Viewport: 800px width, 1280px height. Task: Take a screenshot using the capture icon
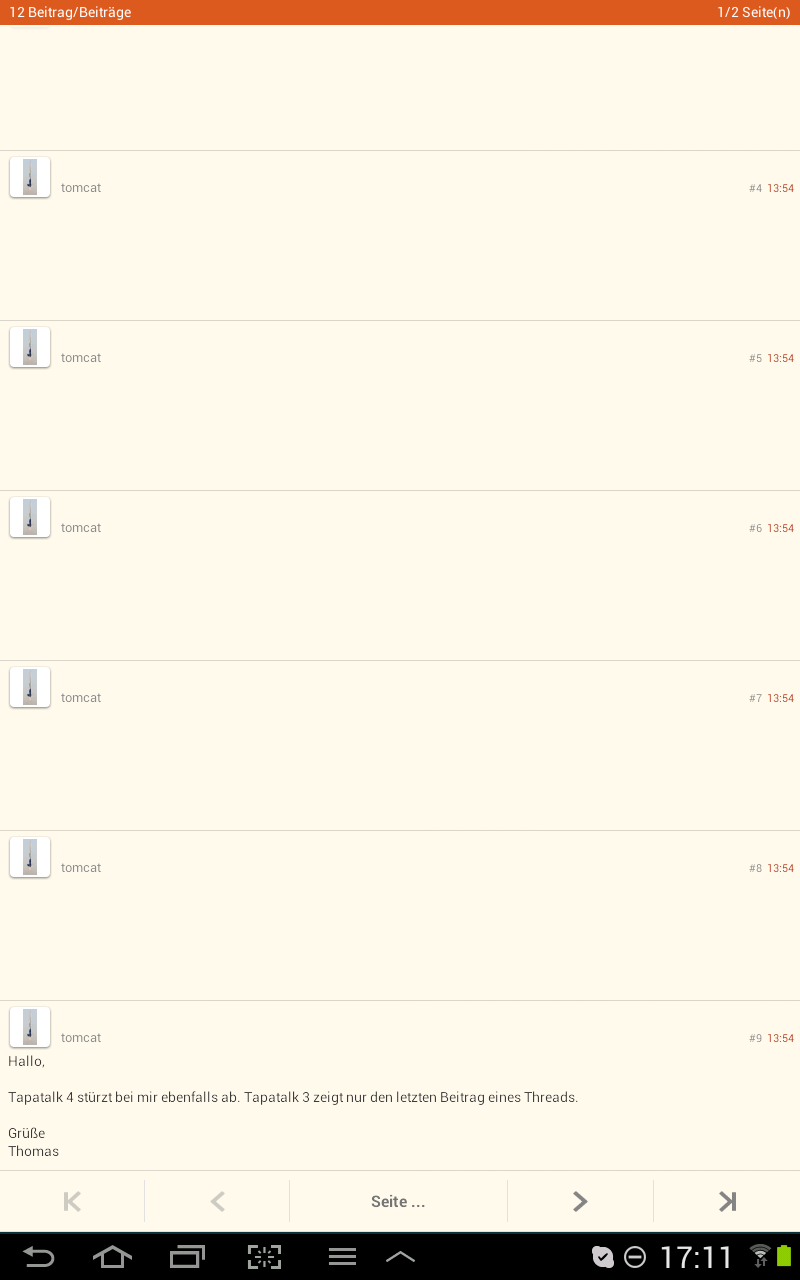(x=264, y=1257)
